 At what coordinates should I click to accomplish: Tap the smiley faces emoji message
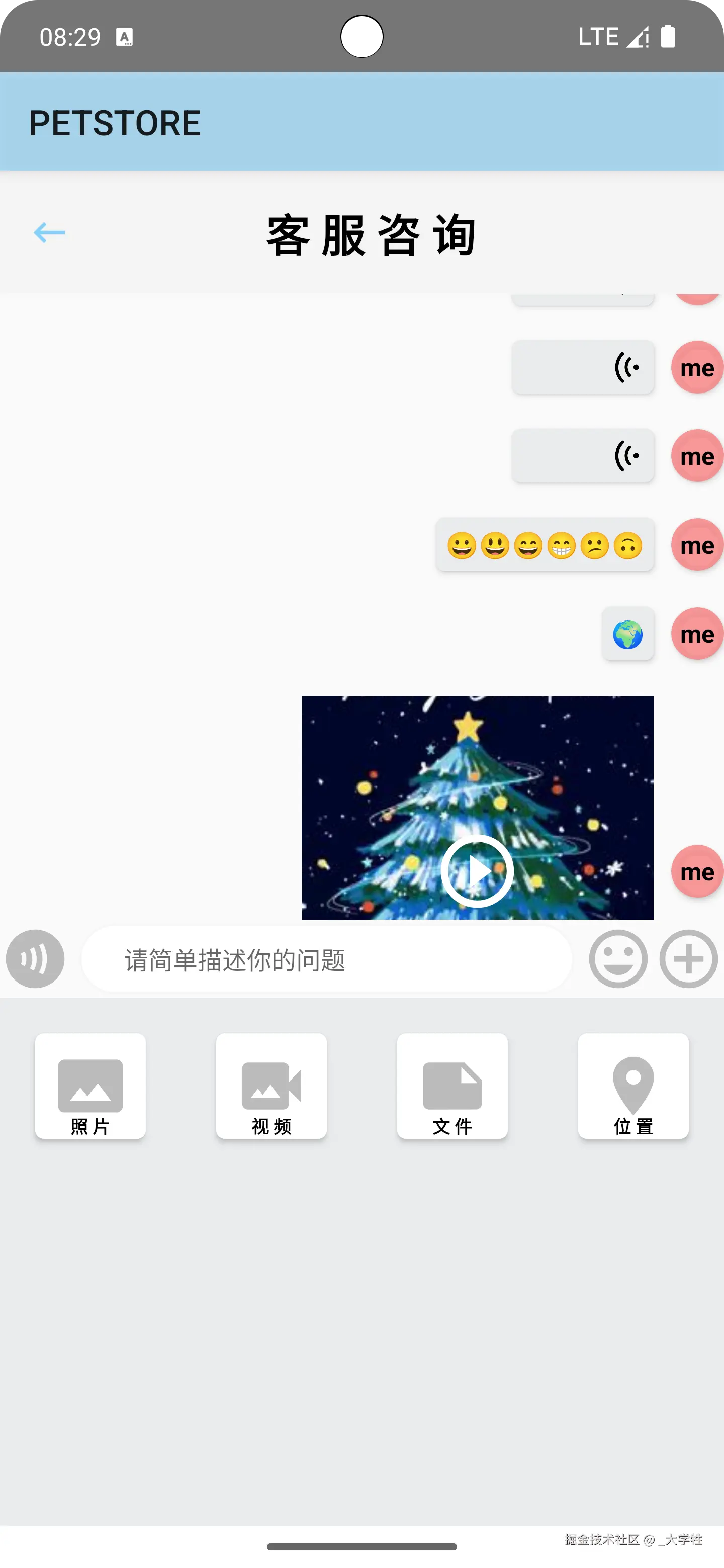[545, 545]
